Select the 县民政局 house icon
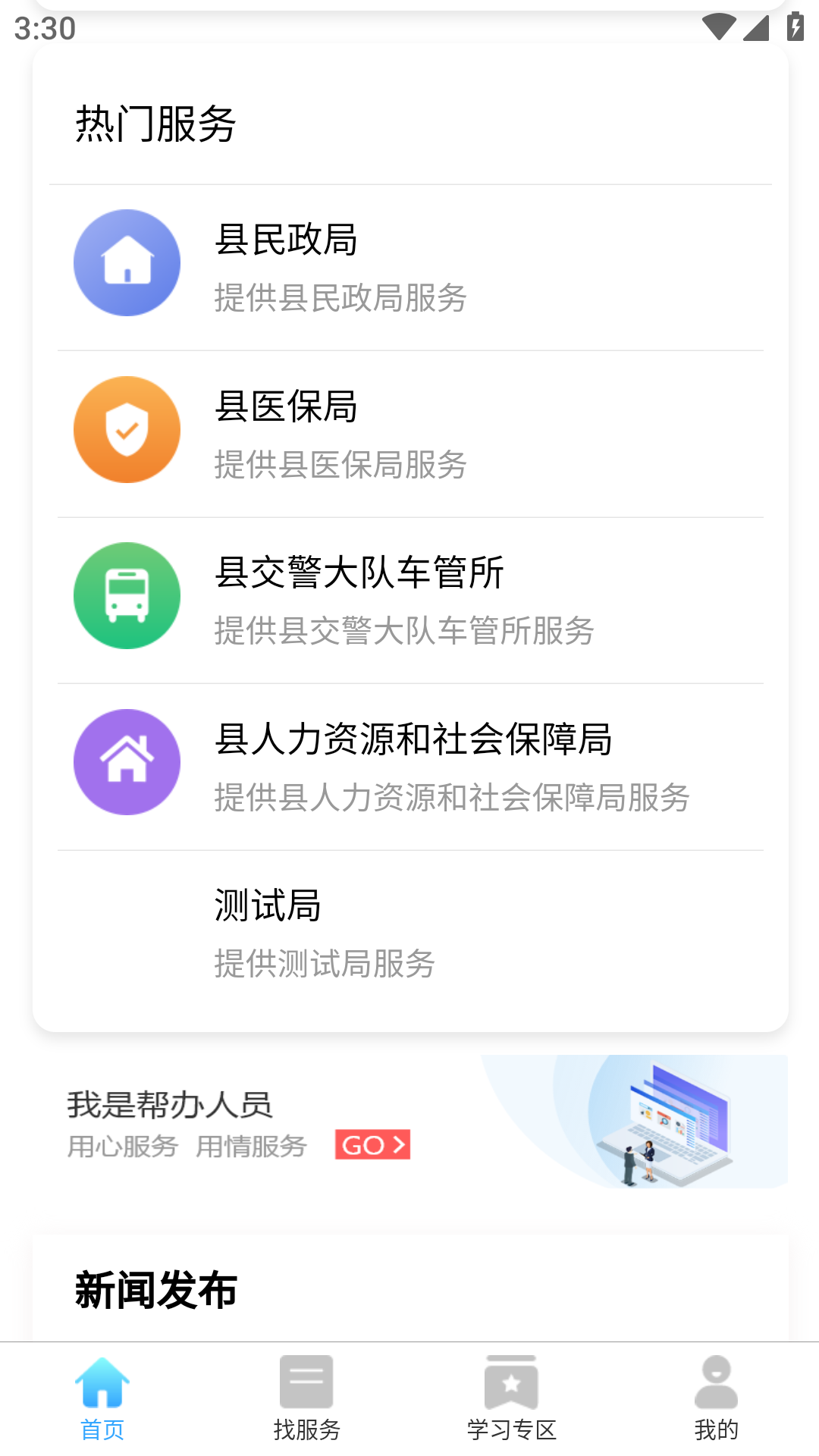819x1456 pixels. click(126, 262)
